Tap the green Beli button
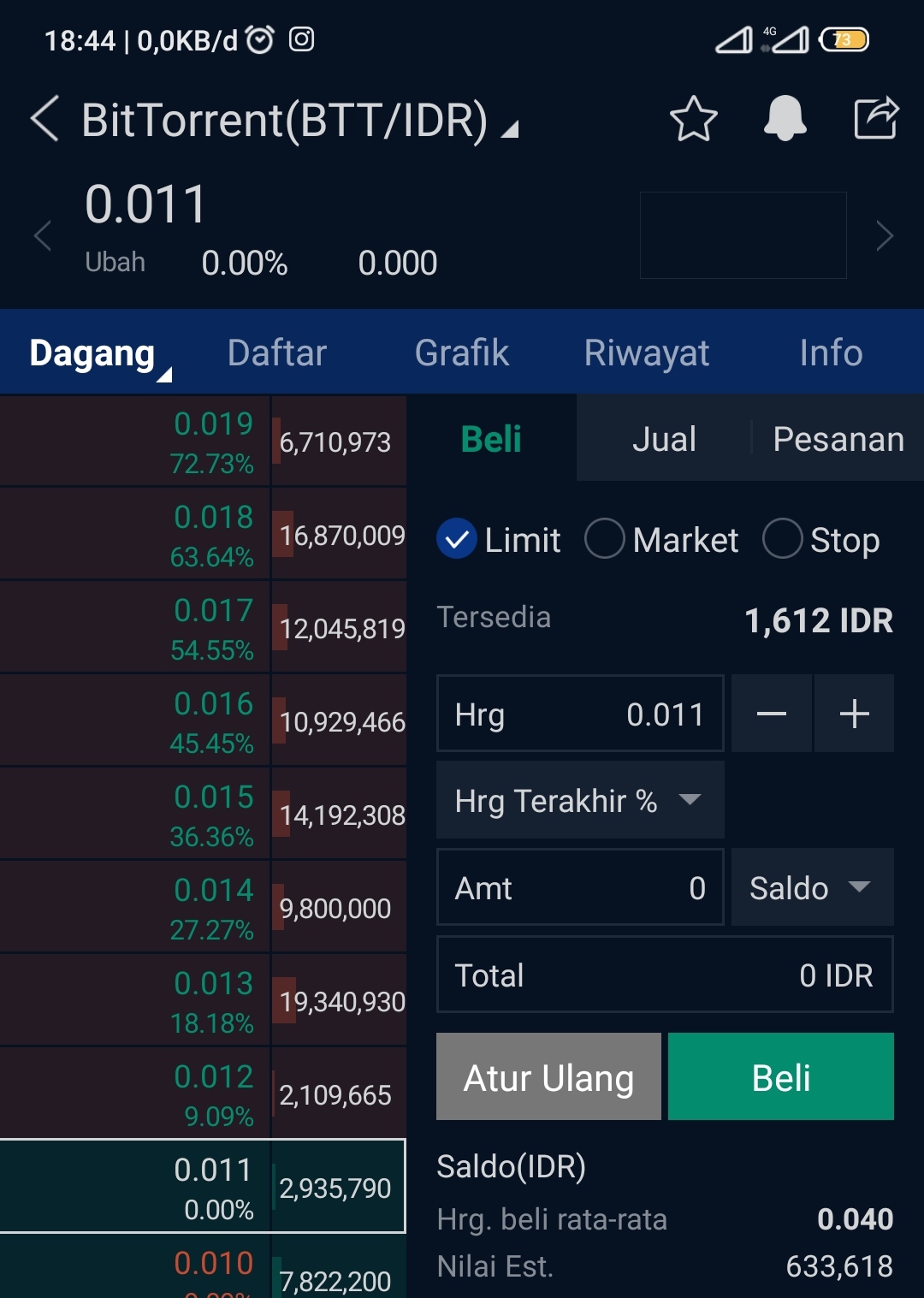Image resolution: width=924 pixels, height=1298 pixels. coord(780,1076)
